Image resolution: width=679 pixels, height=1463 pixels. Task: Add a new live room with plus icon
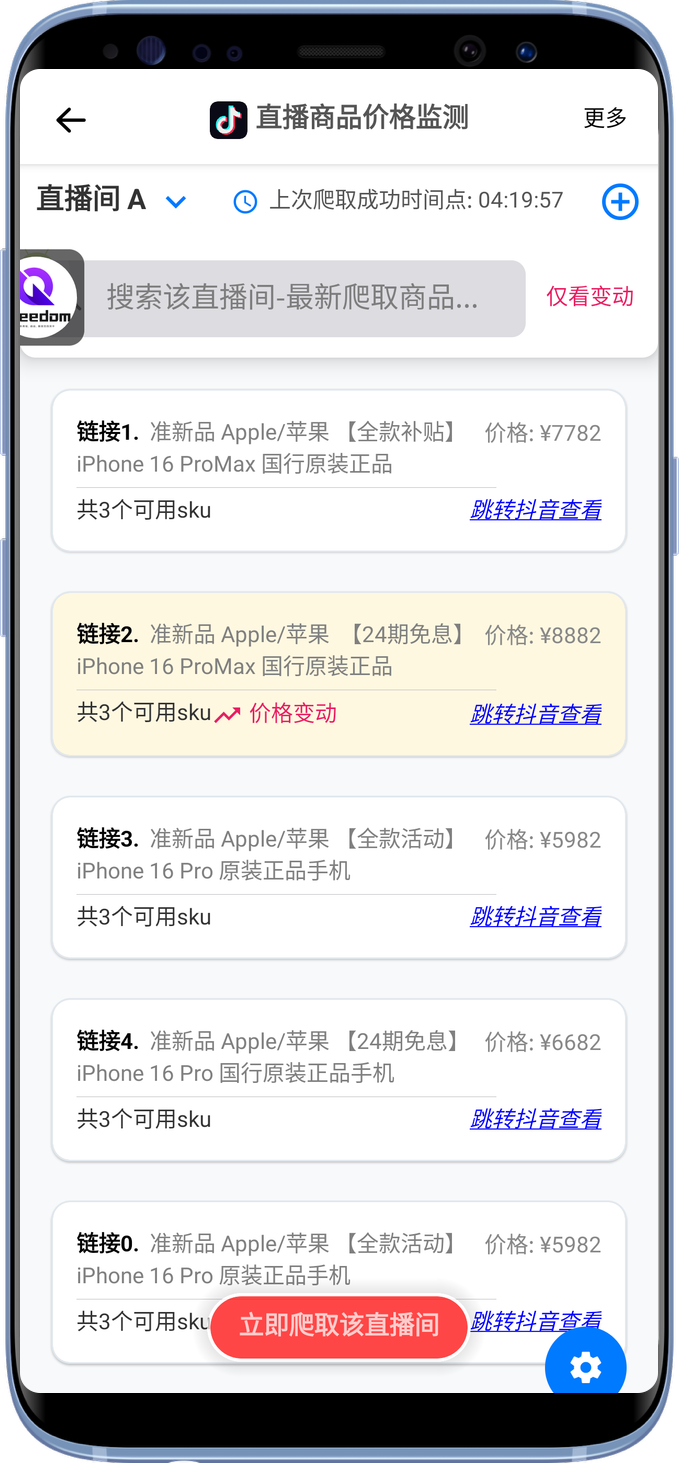(x=620, y=202)
